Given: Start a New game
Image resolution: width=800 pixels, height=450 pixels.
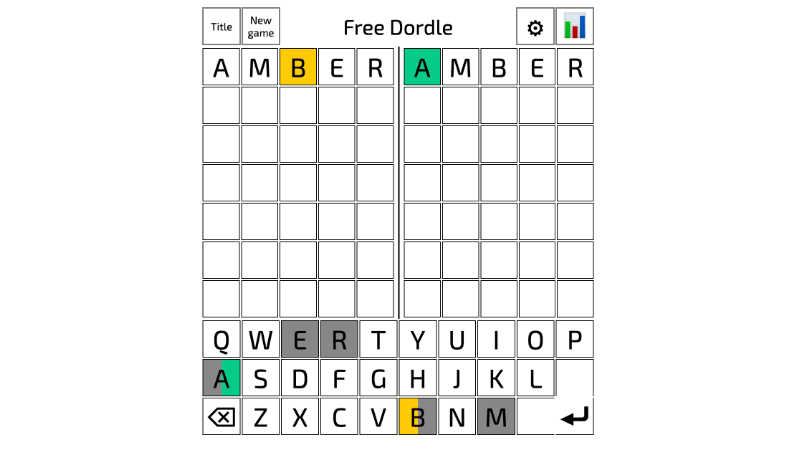Looking at the screenshot, I should coord(260,27).
